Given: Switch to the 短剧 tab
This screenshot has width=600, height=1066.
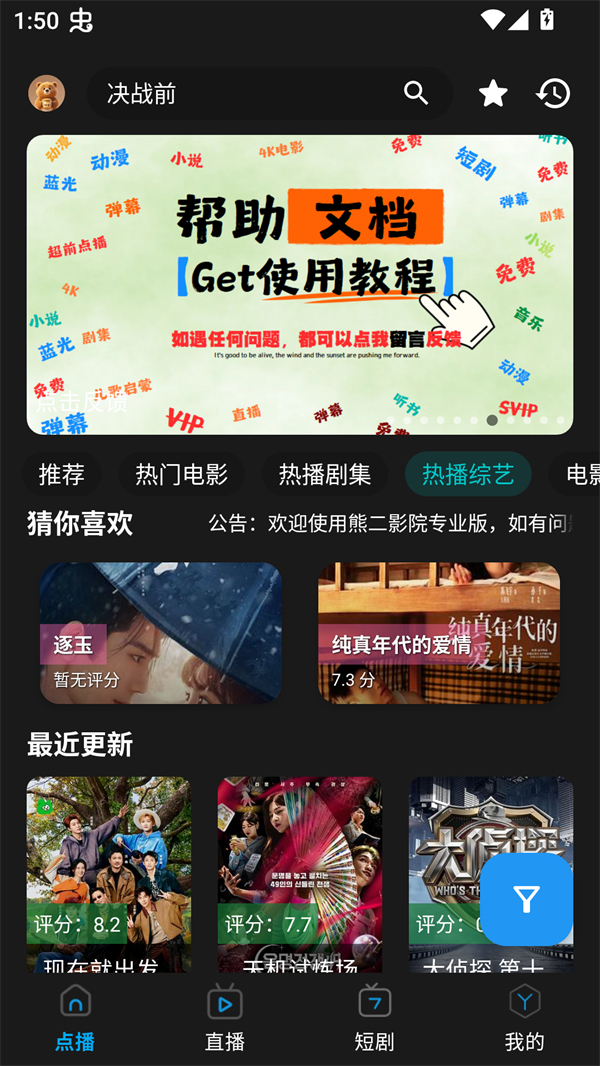Looking at the screenshot, I should 374,1017.
